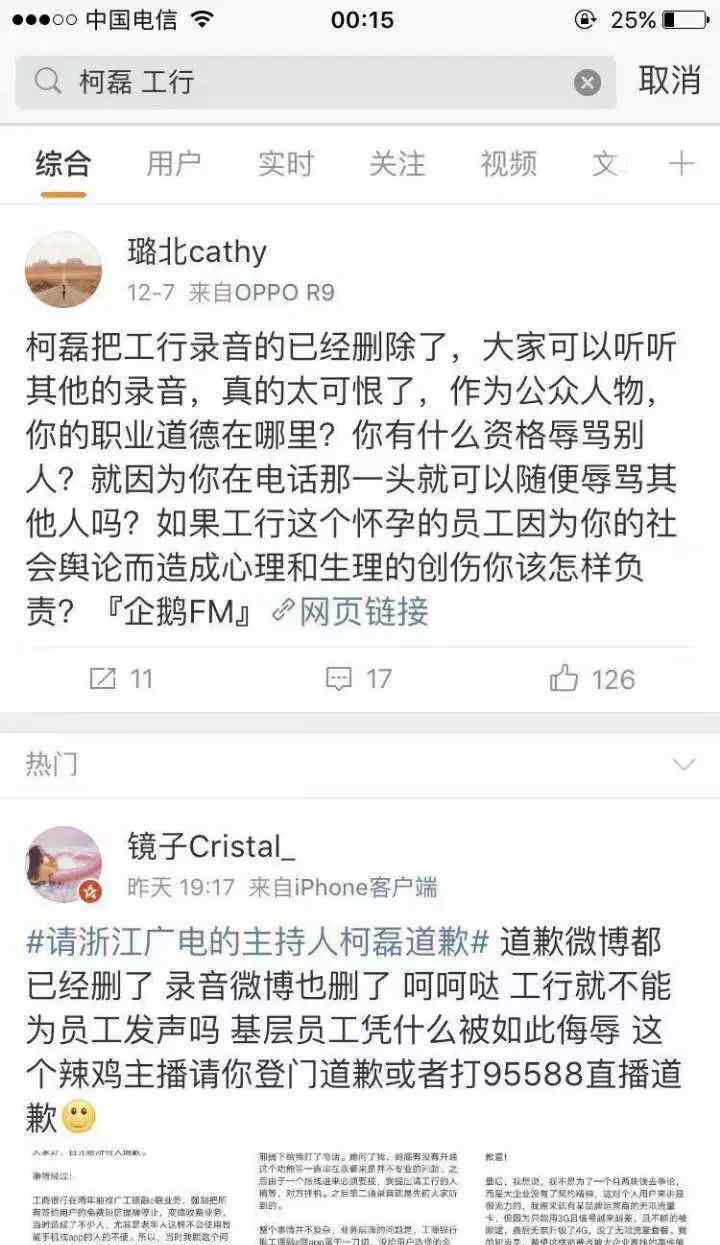
Task: Expand the 热门 section chevron
Action: 684,765
